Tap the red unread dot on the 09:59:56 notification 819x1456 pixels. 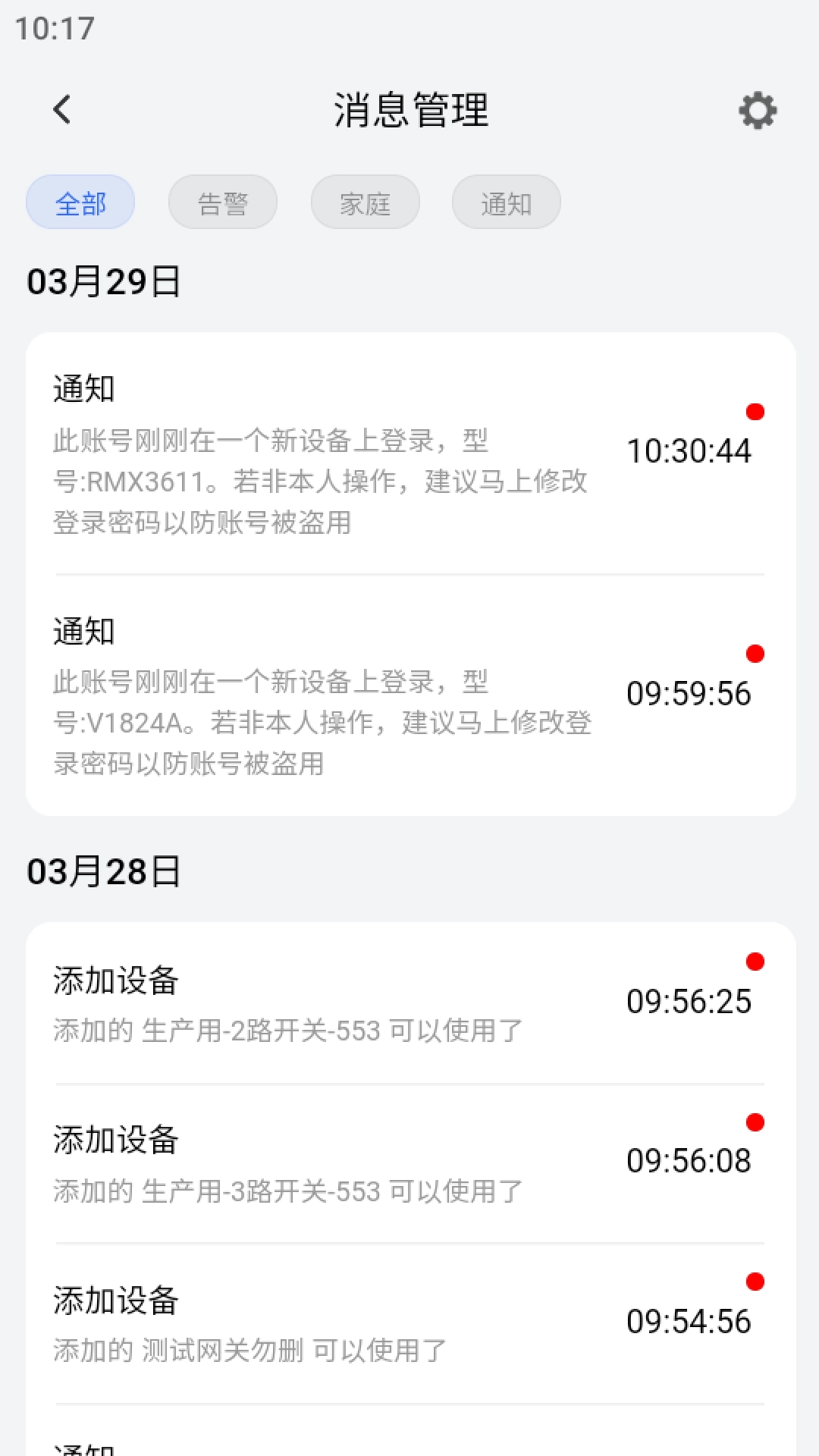pyautogui.click(x=755, y=652)
